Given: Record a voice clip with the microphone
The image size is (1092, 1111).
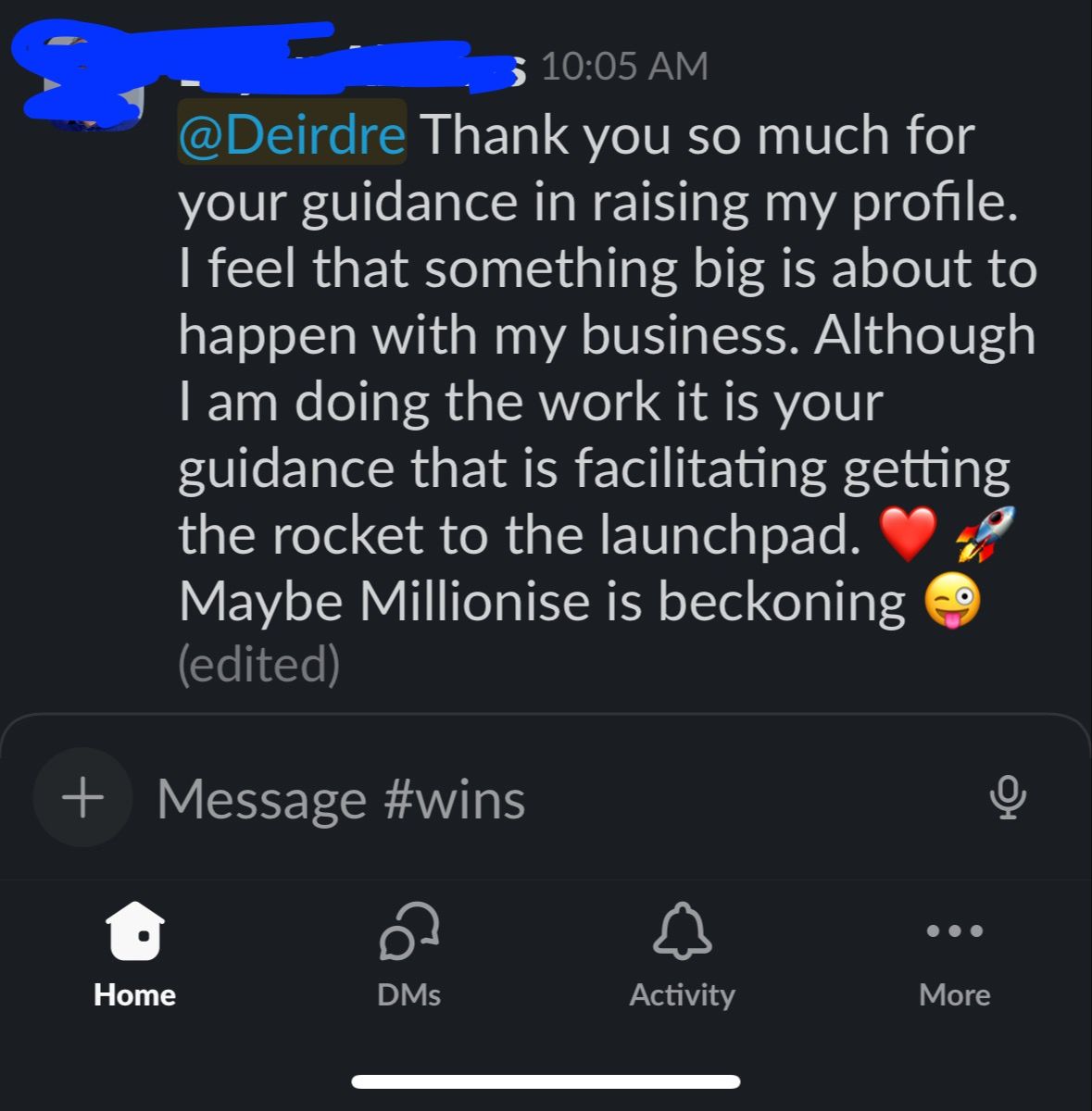Looking at the screenshot, I should (x=1008, y=798).
